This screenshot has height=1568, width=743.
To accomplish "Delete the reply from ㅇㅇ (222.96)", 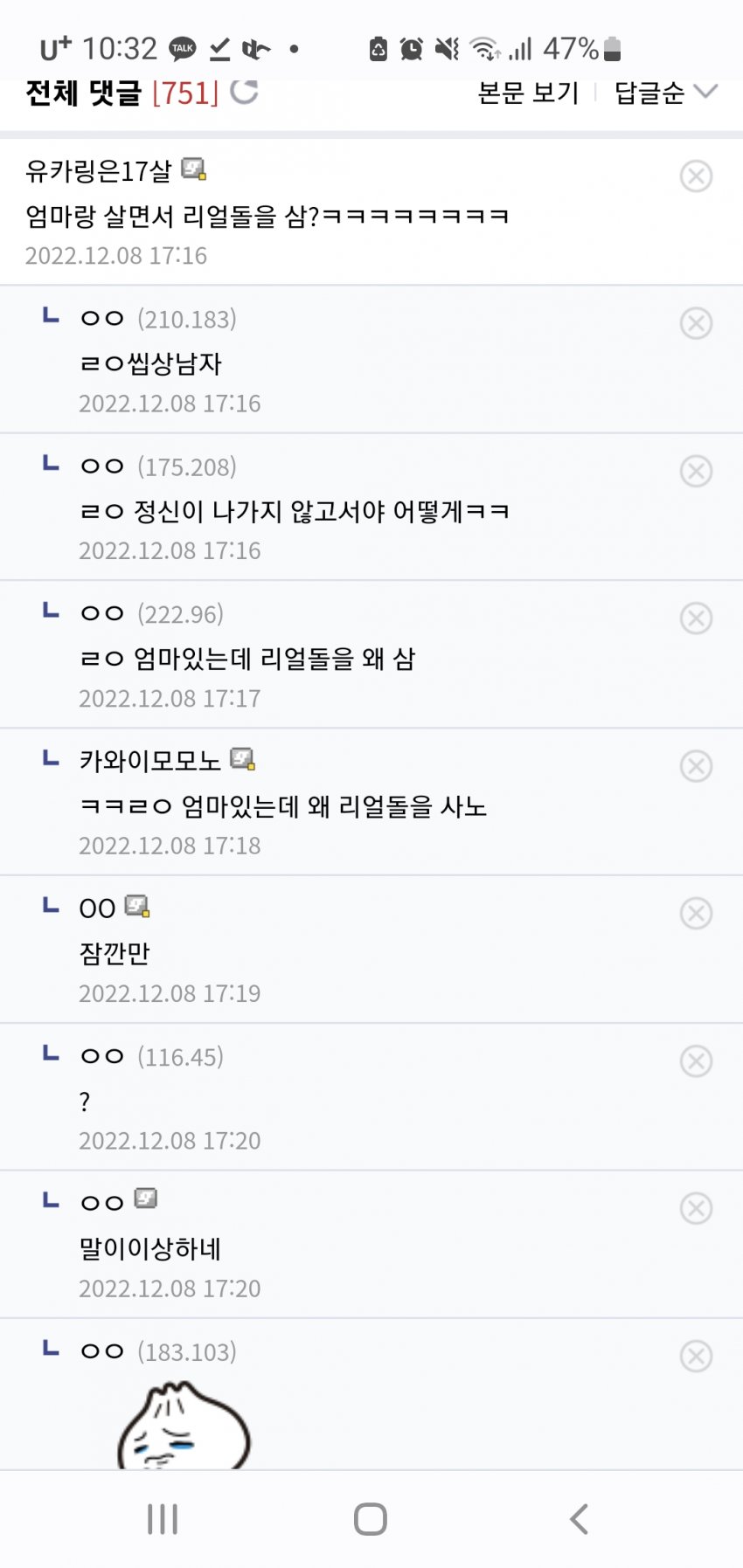I will click(696, 619).
